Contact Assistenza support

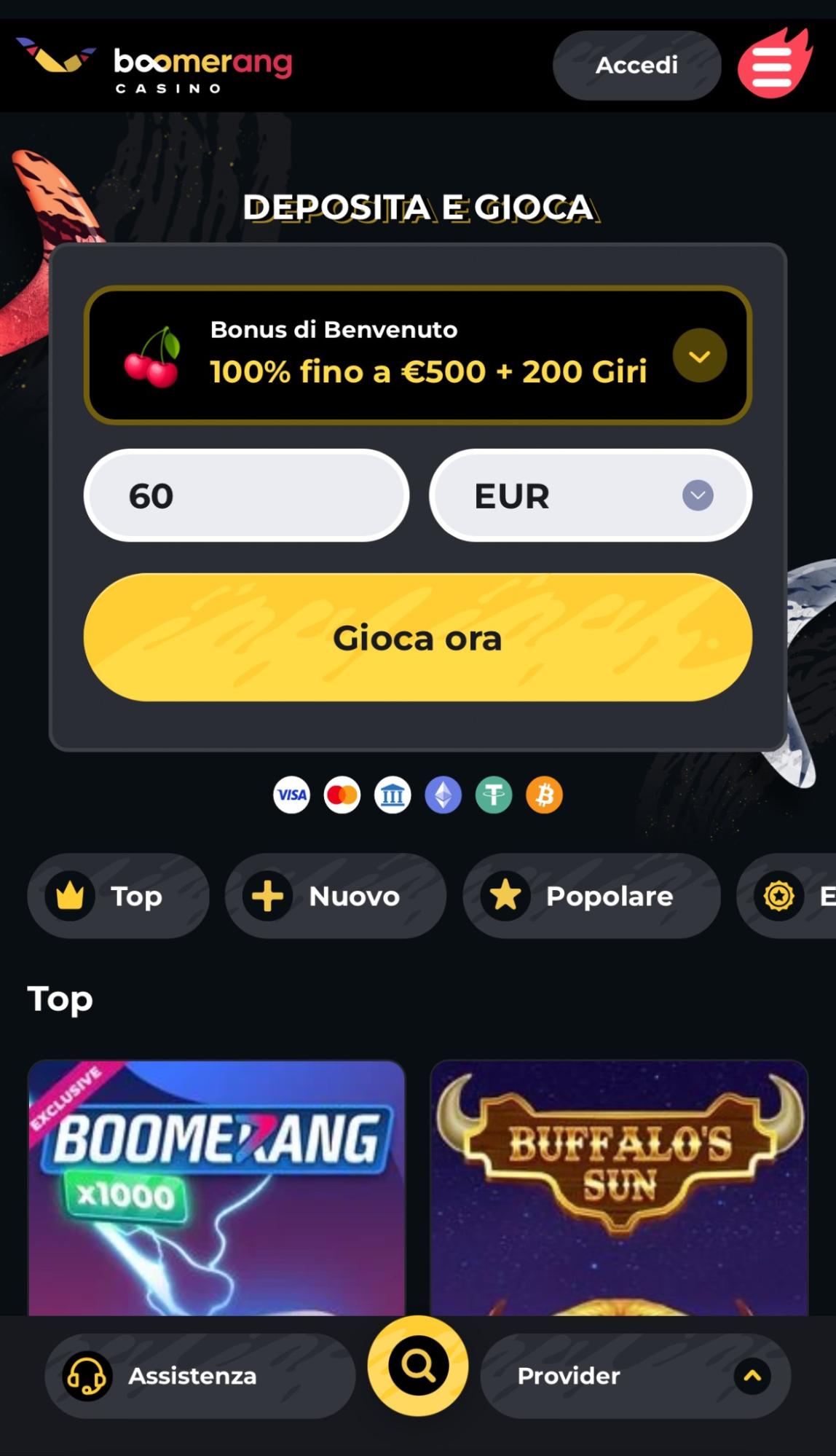pos(200,1376)
